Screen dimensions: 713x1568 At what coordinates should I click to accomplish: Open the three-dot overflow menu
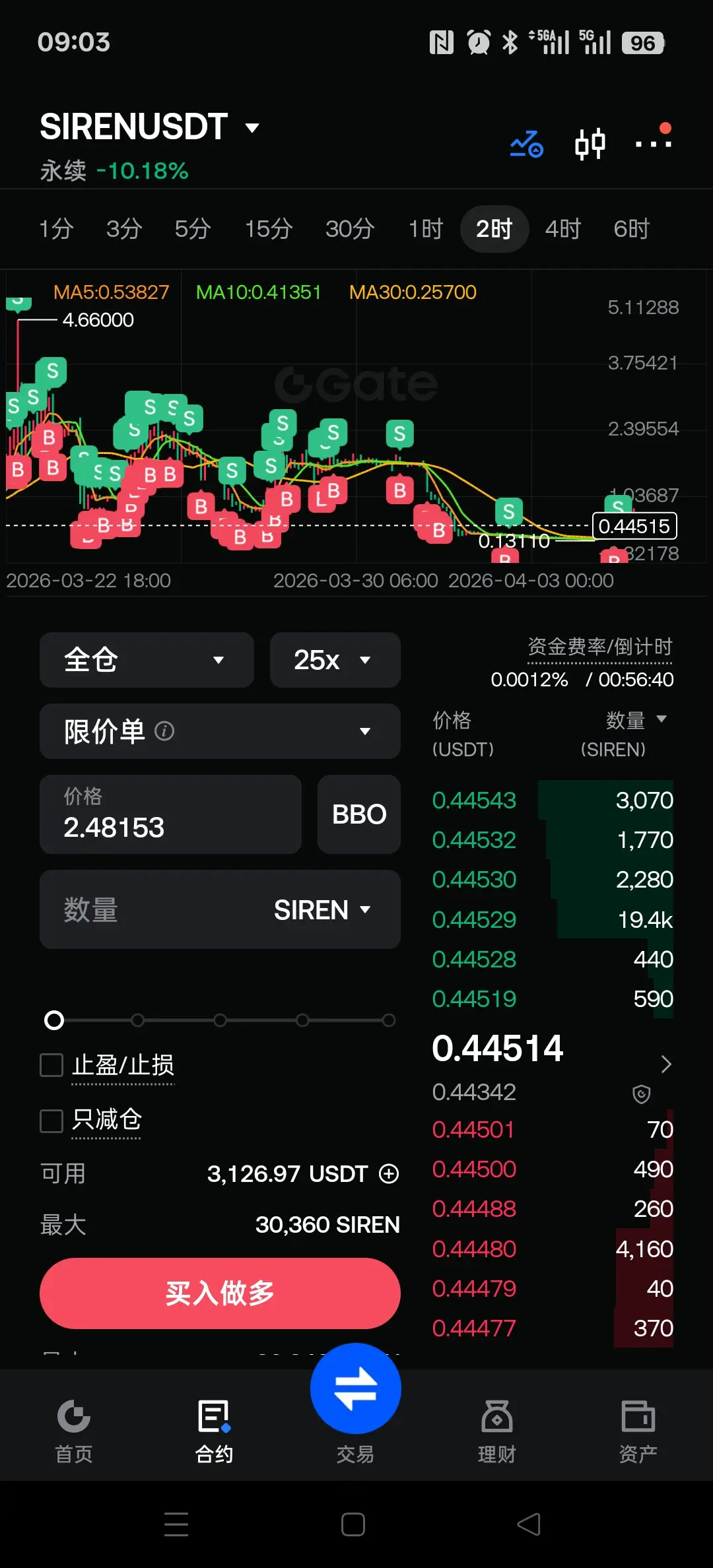652,142
